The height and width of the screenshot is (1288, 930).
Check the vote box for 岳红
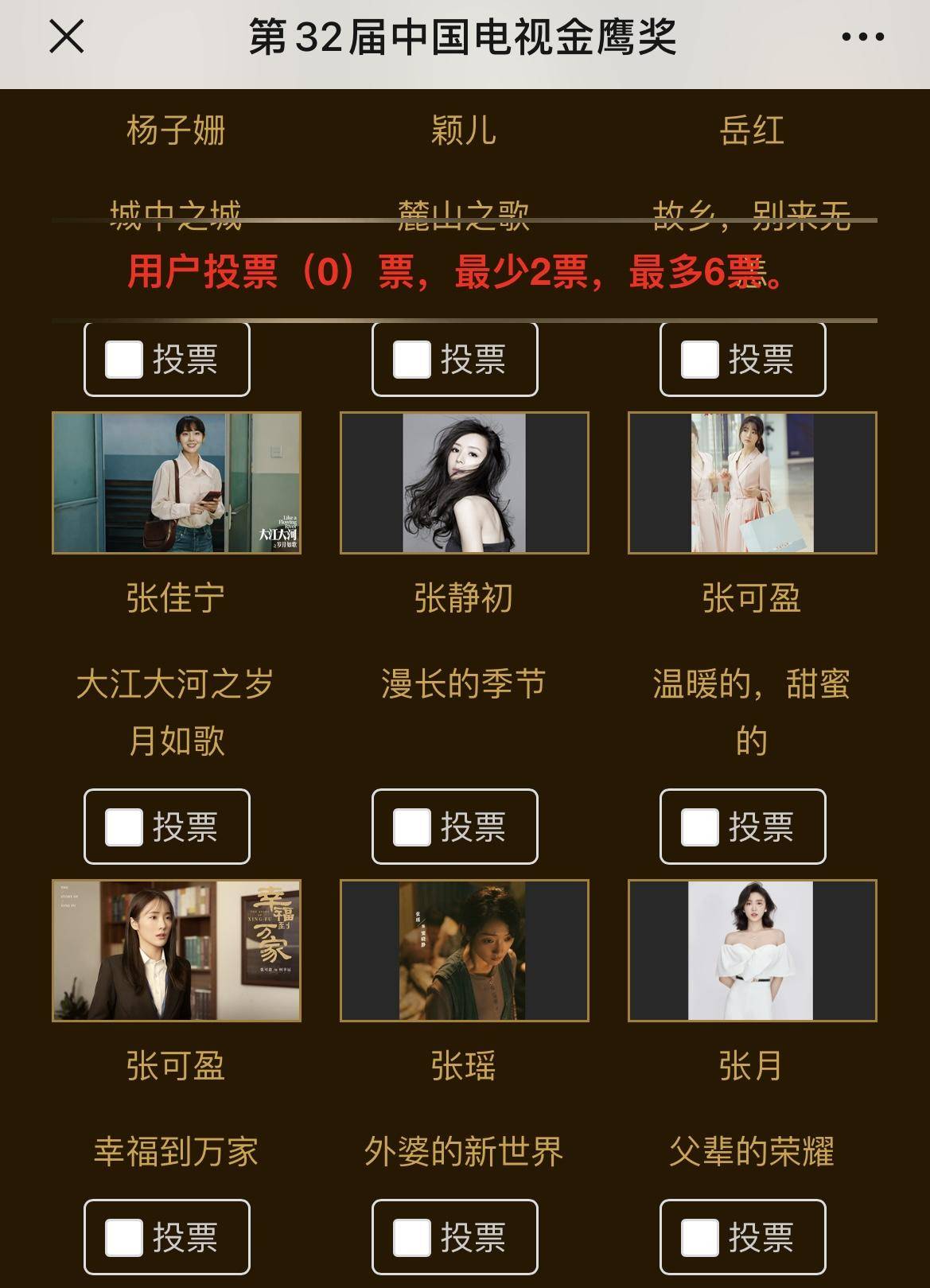pos(700,360)
